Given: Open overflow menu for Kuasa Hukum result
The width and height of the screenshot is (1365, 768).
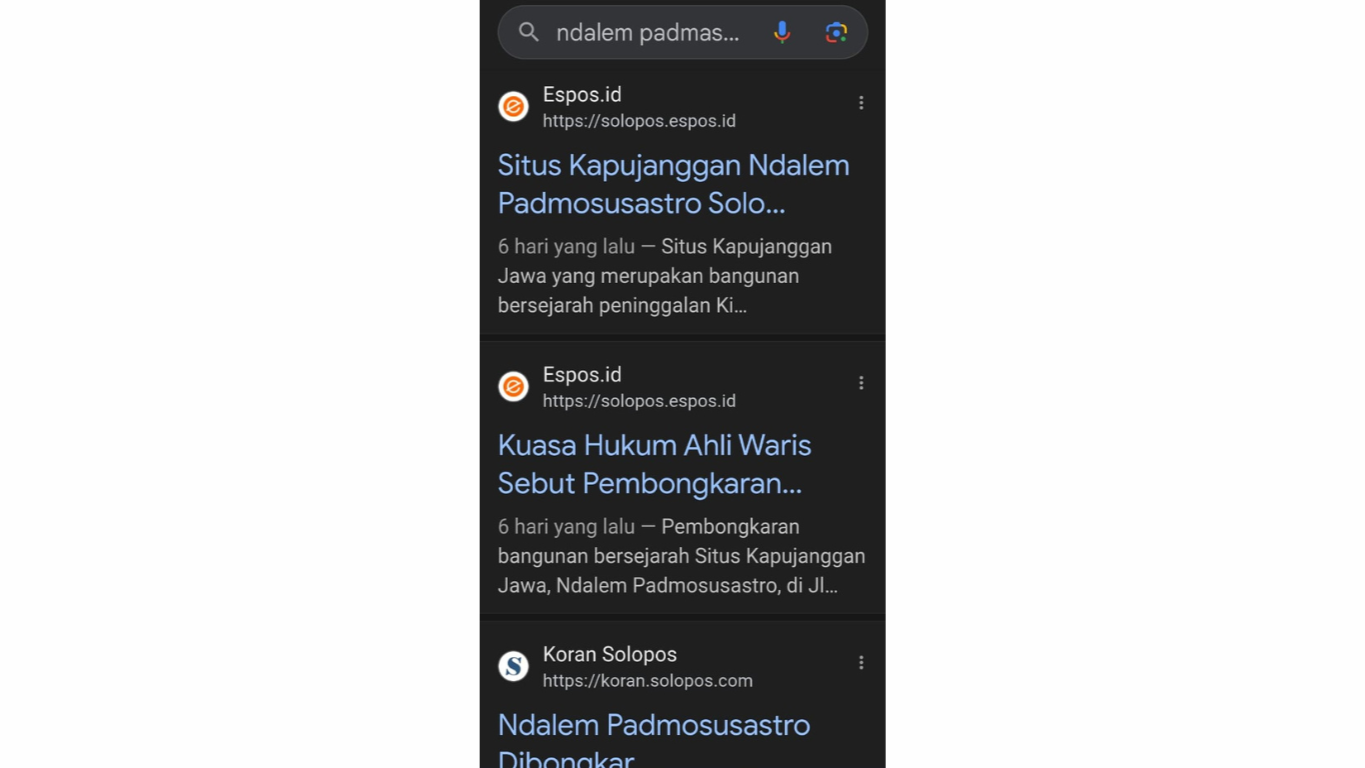Looking at the screenshot, I should 861,383.
